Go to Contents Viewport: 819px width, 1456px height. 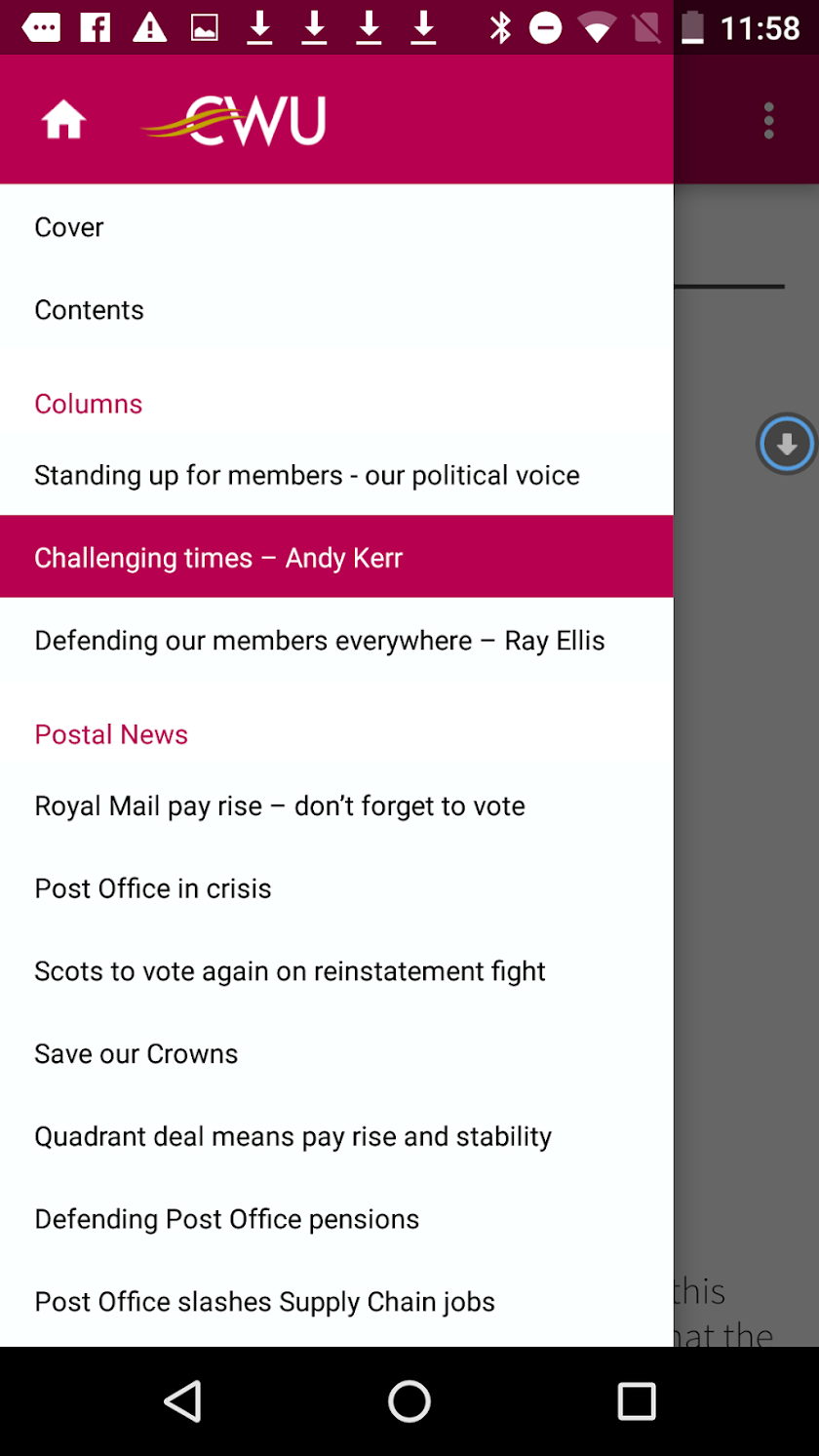[89, 310]
